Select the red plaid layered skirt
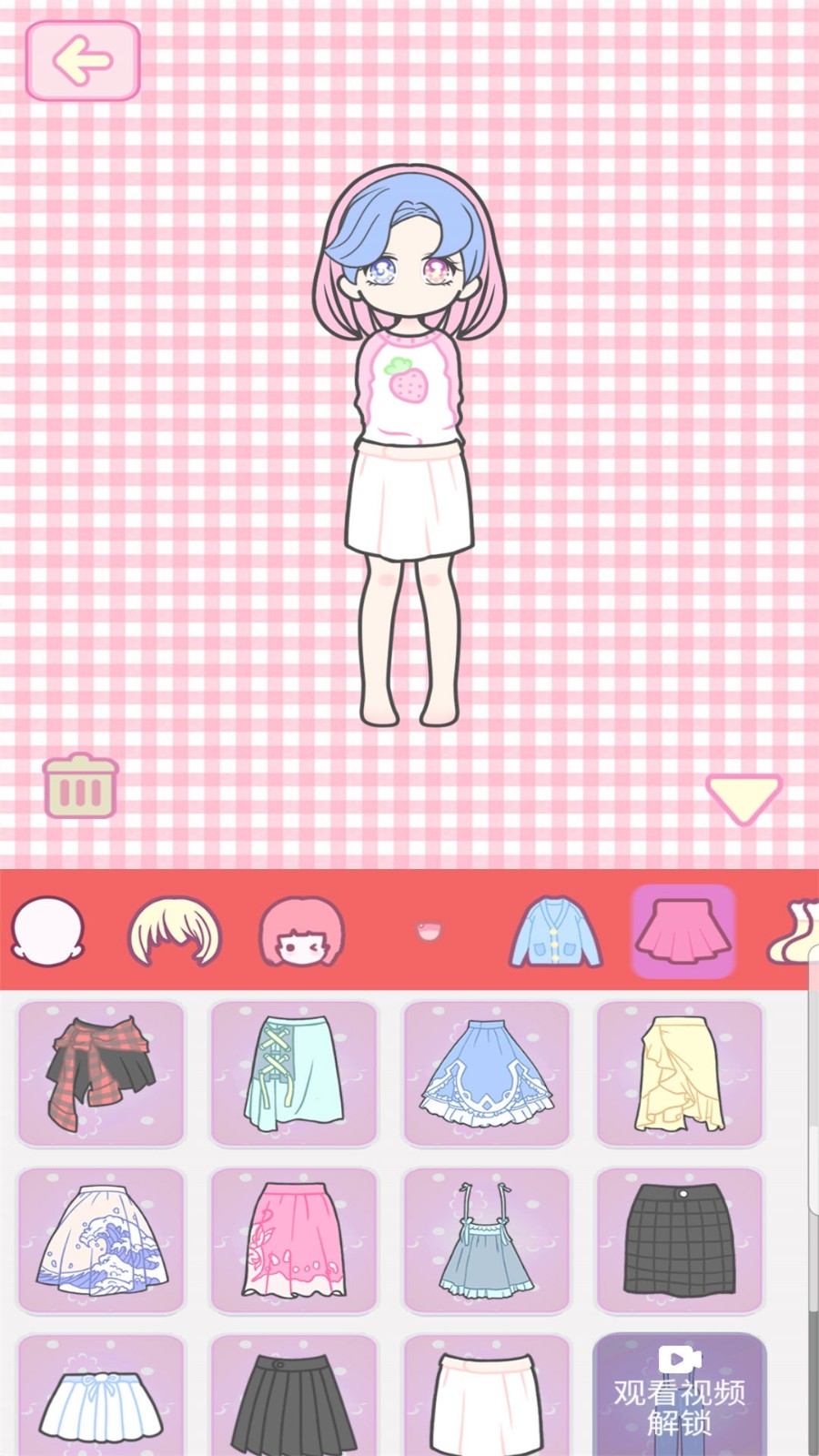Image resolution: width=819 pixels, height=1456 pixels. point(101,1077)
